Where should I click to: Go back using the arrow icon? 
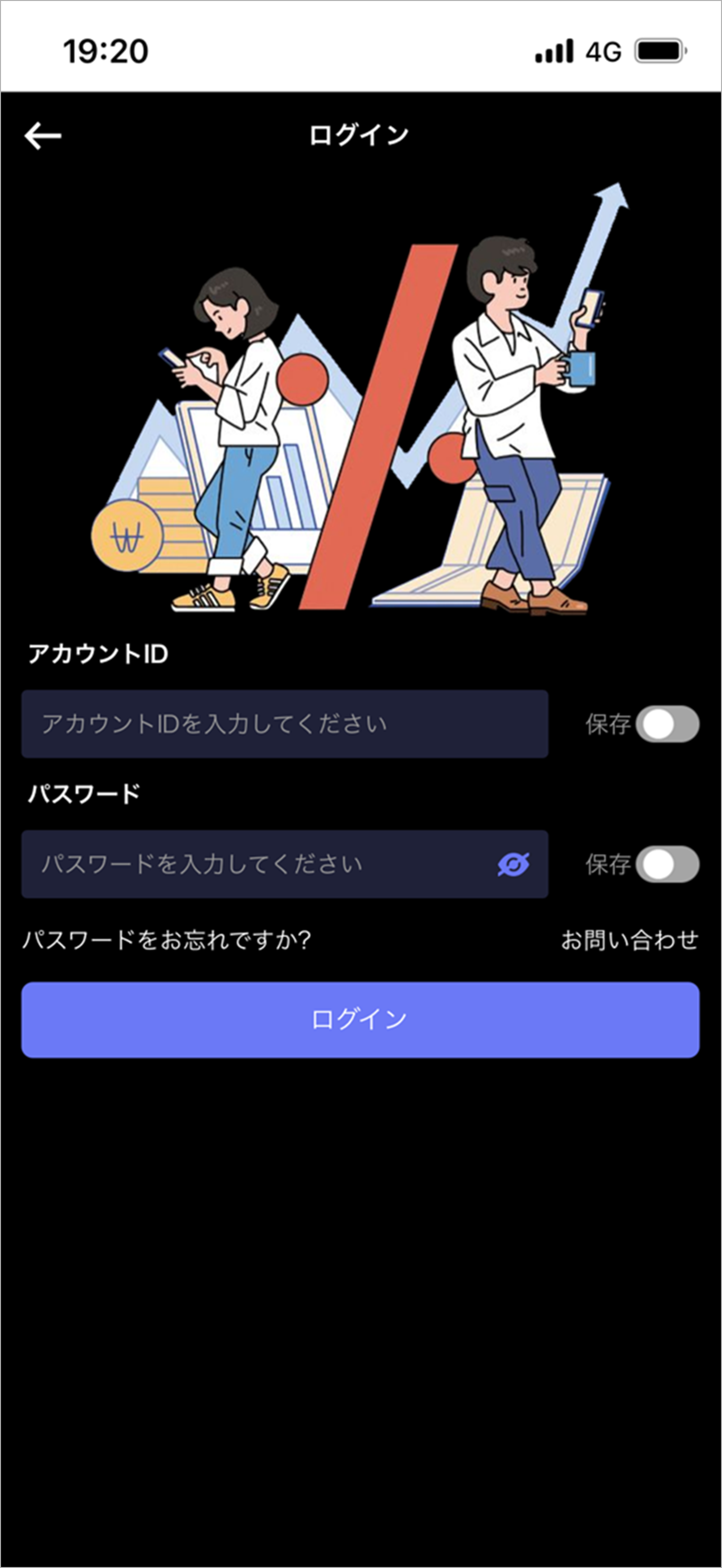pyautogui.click(x=43, y=135)
